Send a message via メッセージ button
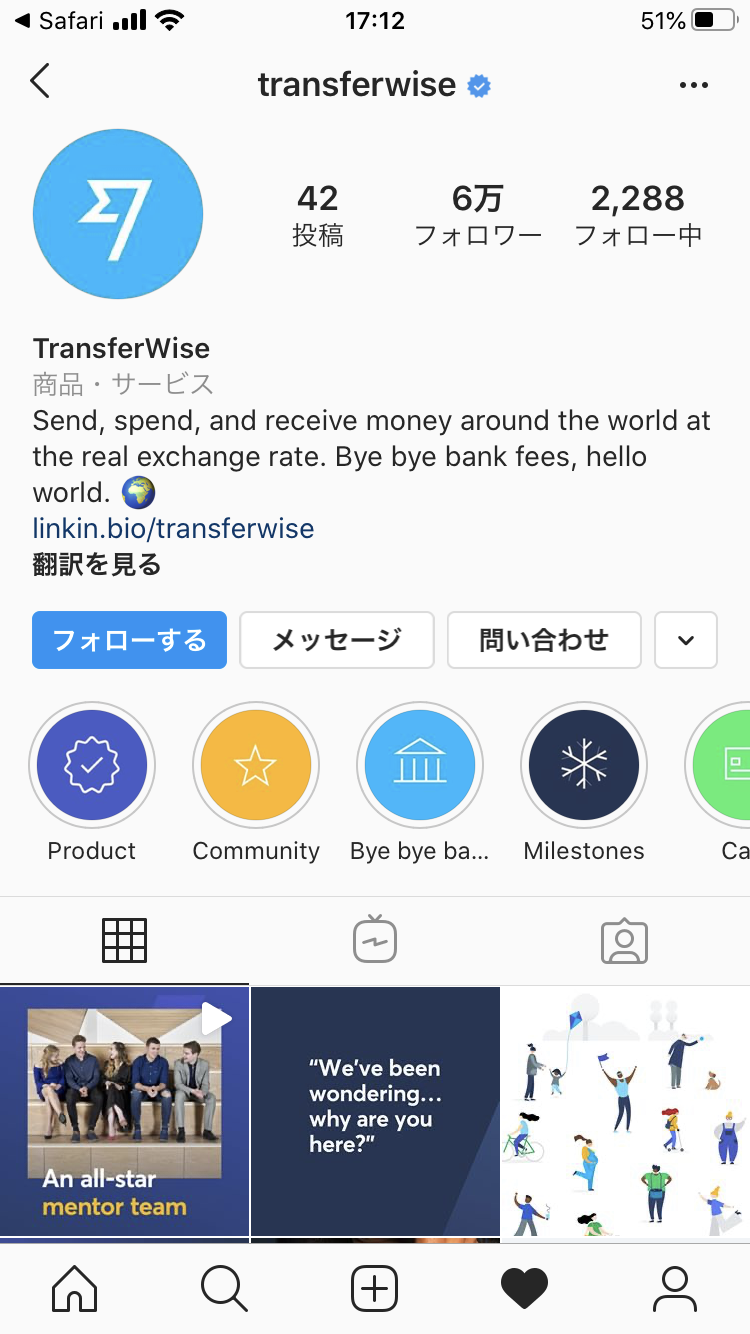This screenshot has width=750, height=1334. pos(337,640)
